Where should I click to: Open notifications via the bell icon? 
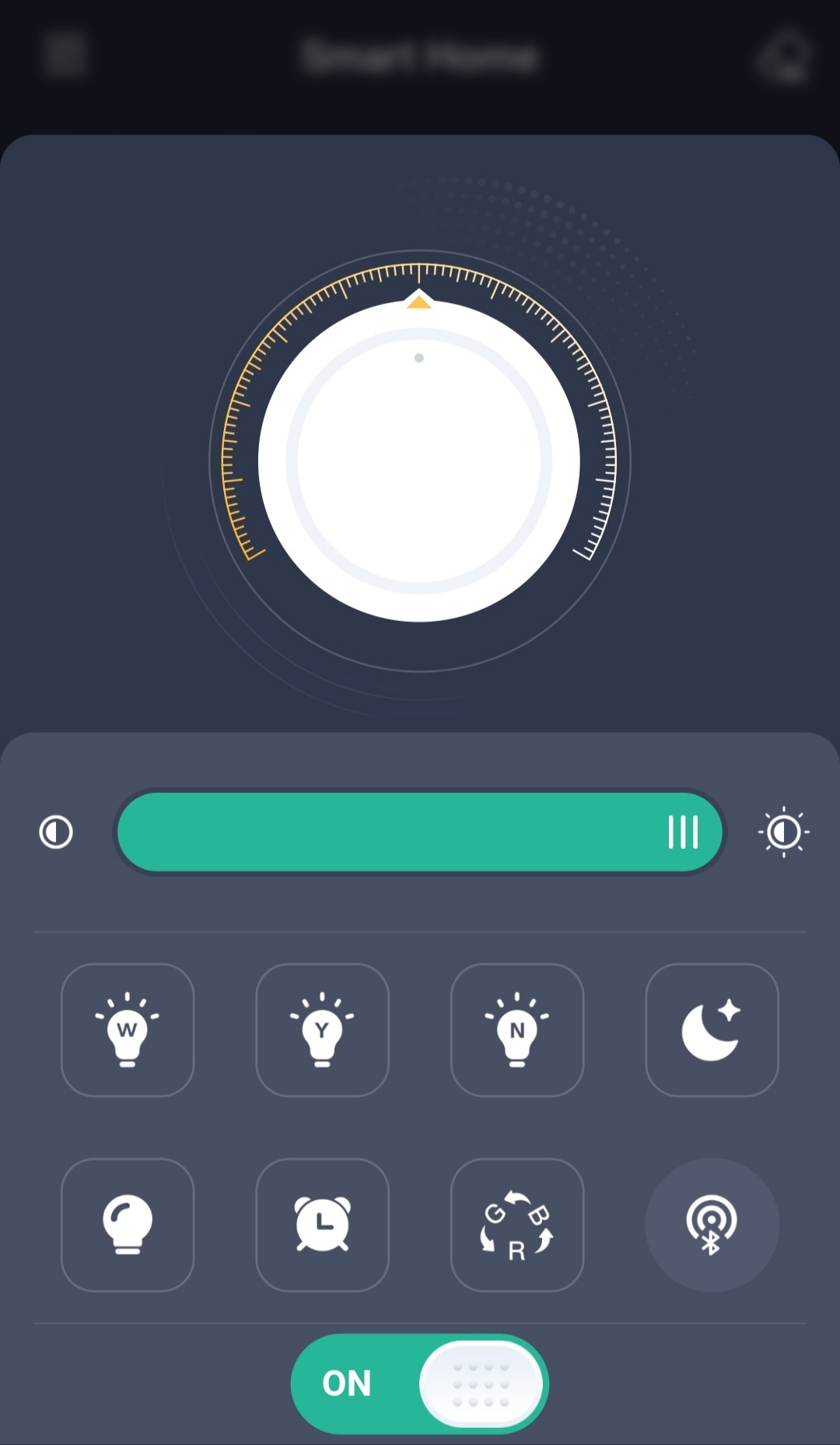tap(786, 54)
